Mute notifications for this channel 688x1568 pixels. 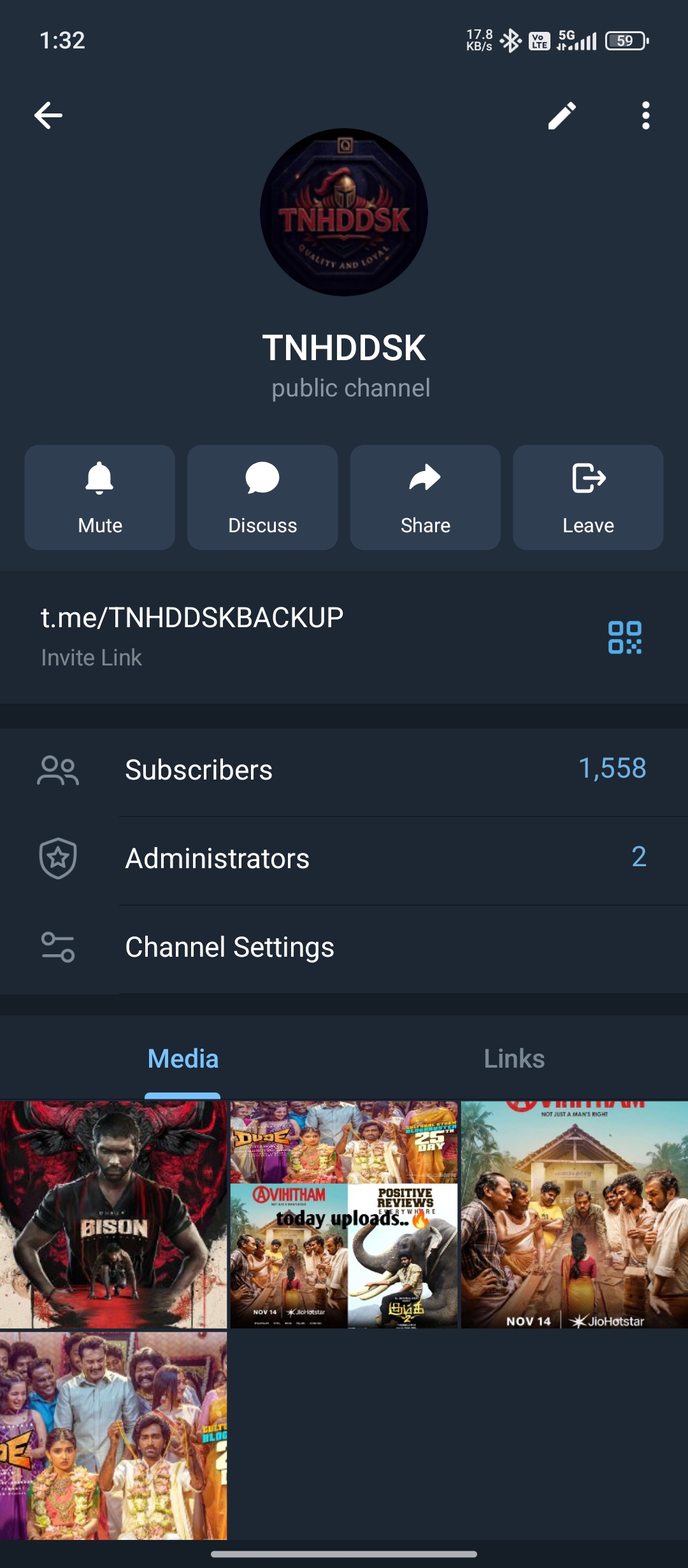click(x=100, y=497)
